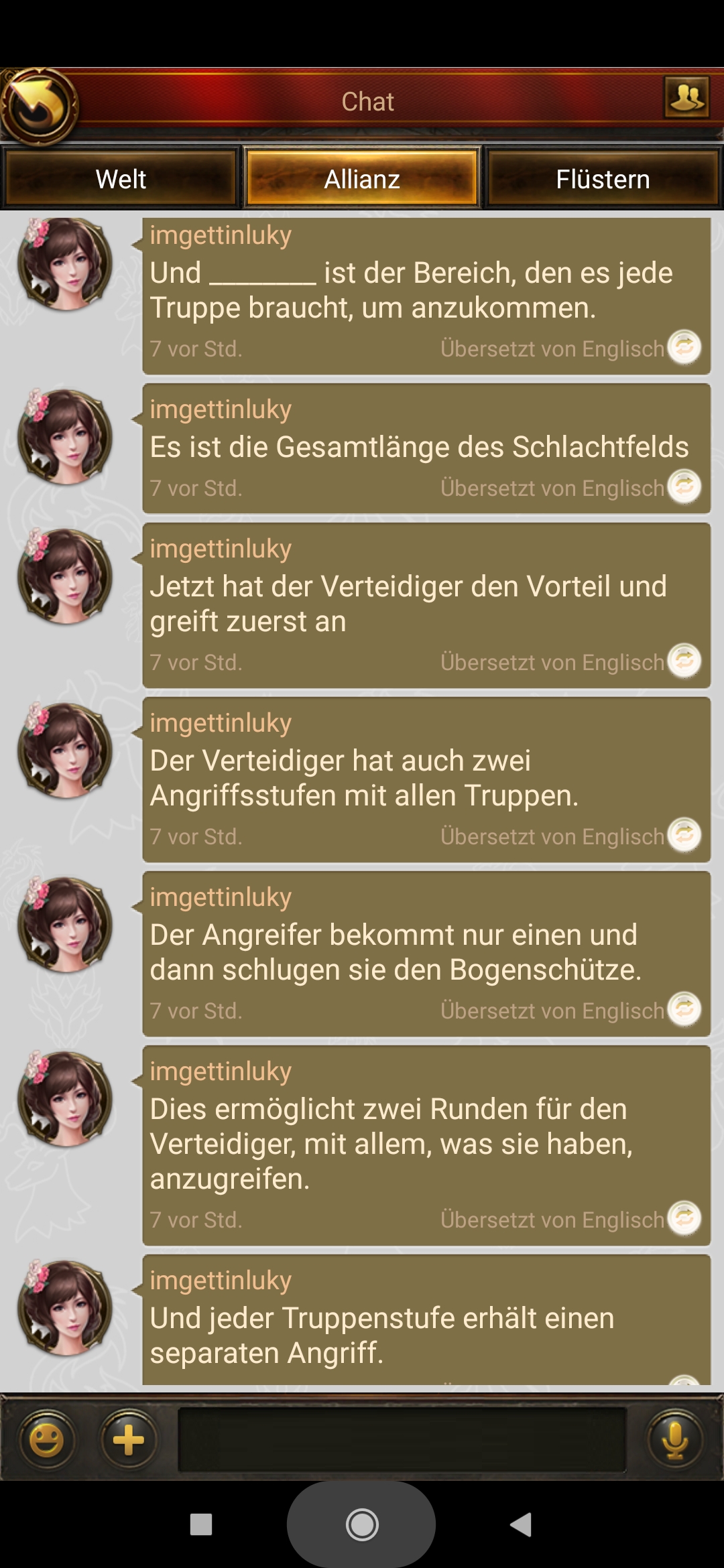Viewport: 724px width, 1568px height.
Task: Toggle translation on the Gesamtlänge des Schlachtfelds message
Action: pyautogui.click(x=684, y=486)
